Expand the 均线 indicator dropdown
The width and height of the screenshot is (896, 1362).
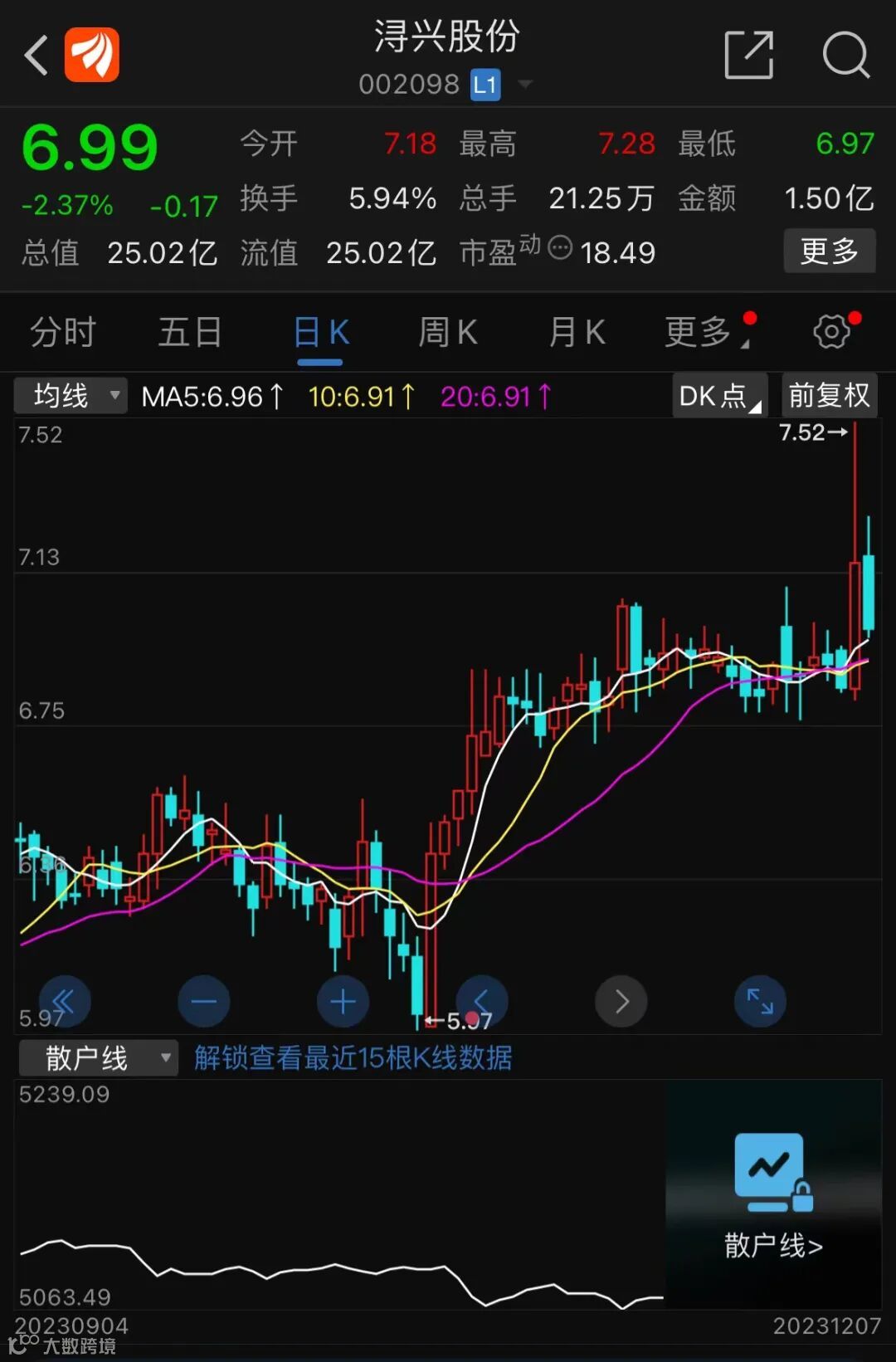[71, 396]
